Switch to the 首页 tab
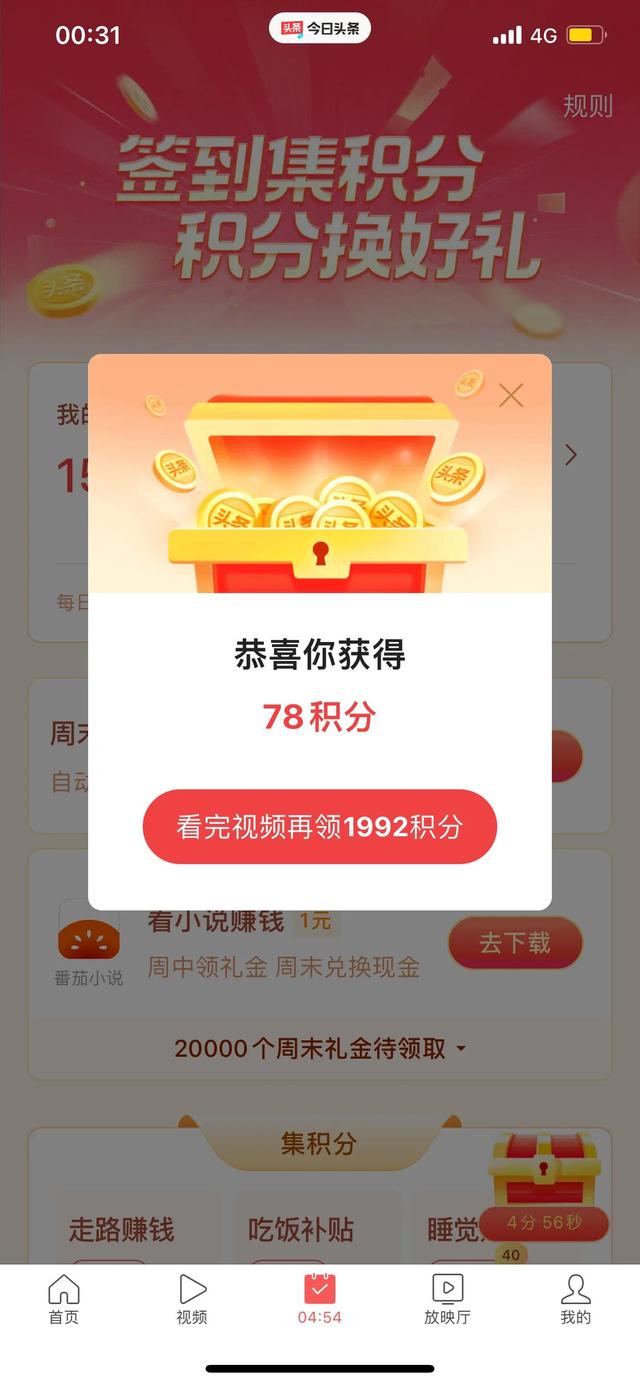The width and height of the screenshot is (640, 1385). tap(64, 1300)
